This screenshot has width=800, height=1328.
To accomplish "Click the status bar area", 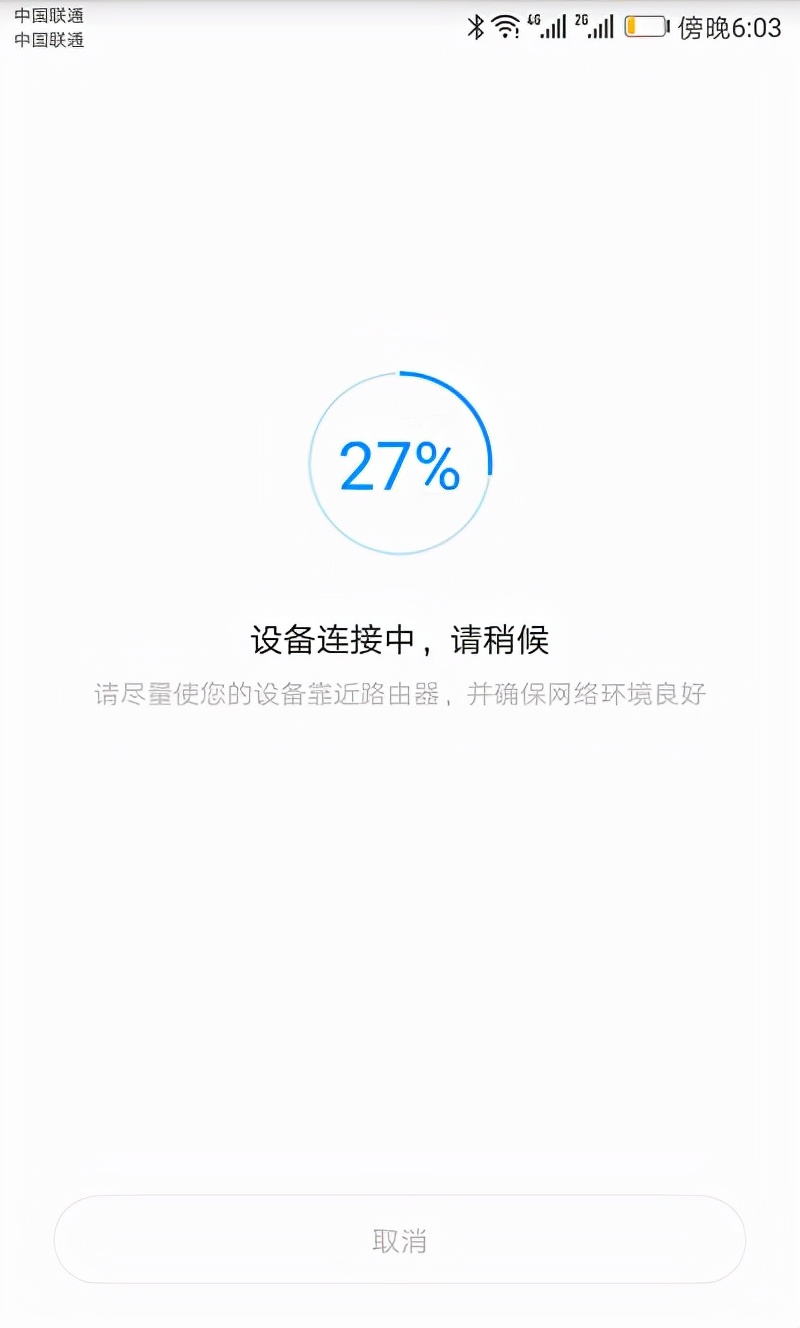I will (x=300, y=25).
